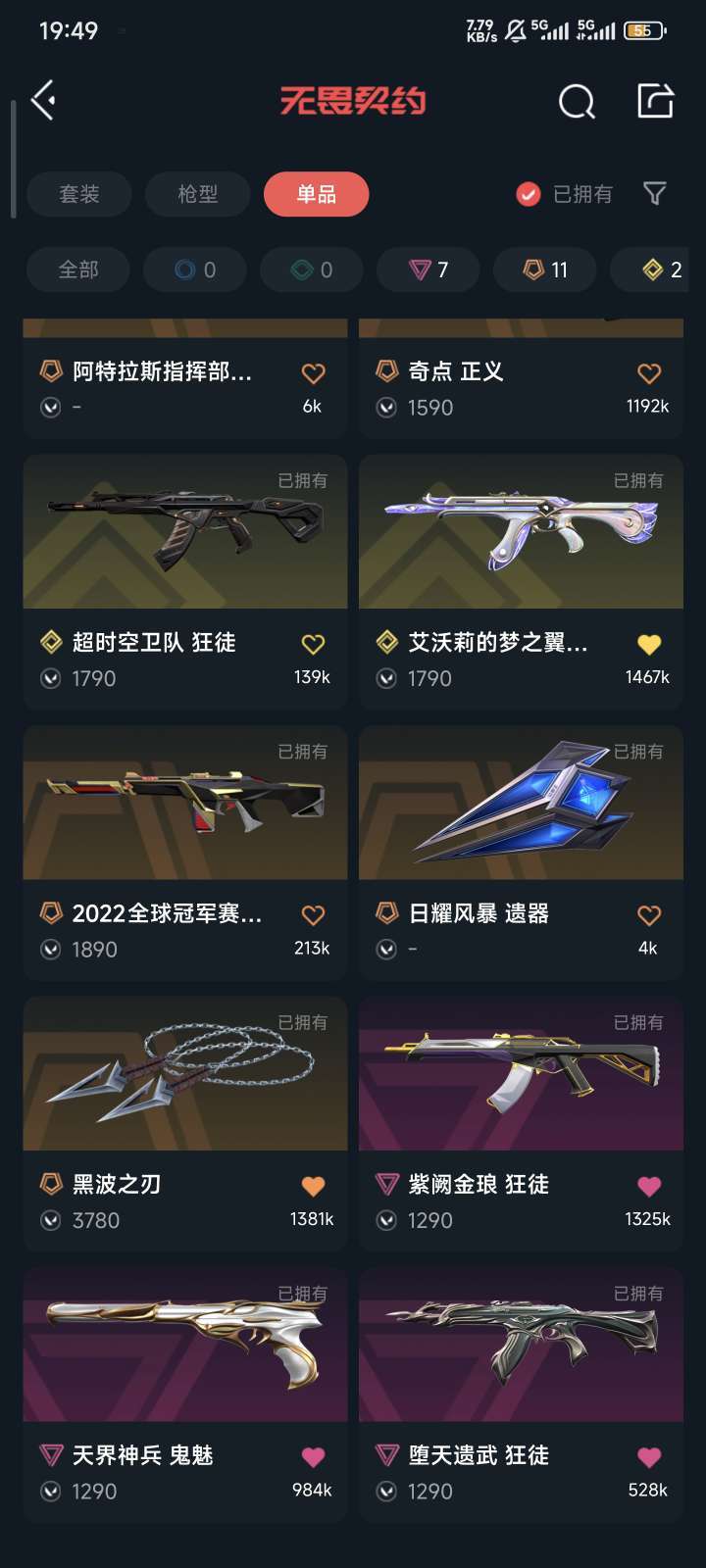Viewport: 706px width, 1568px height.
Task: Open the 黑波之刃 melee skin card
Action: pos(184,1075)
